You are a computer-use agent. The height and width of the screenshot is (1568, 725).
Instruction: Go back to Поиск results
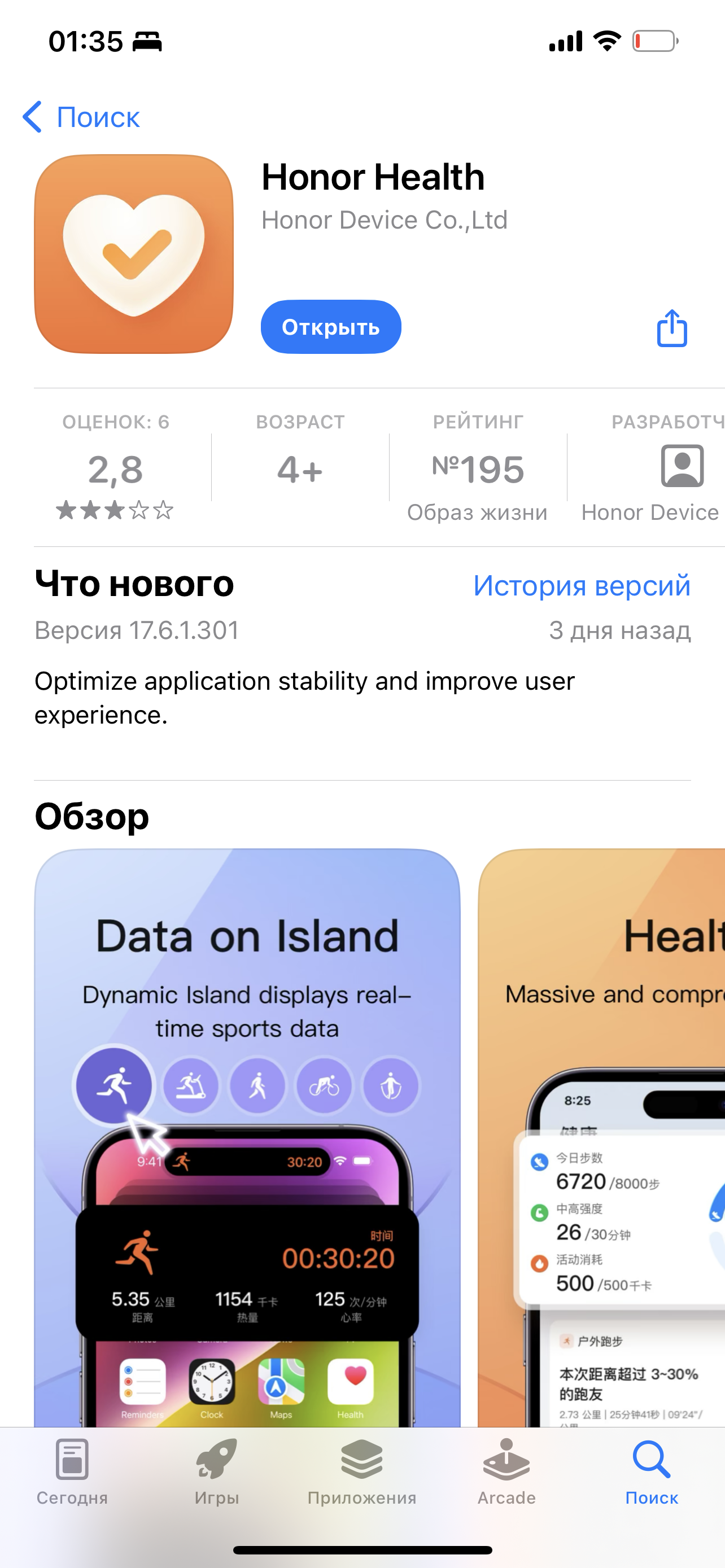click(81, 117)
